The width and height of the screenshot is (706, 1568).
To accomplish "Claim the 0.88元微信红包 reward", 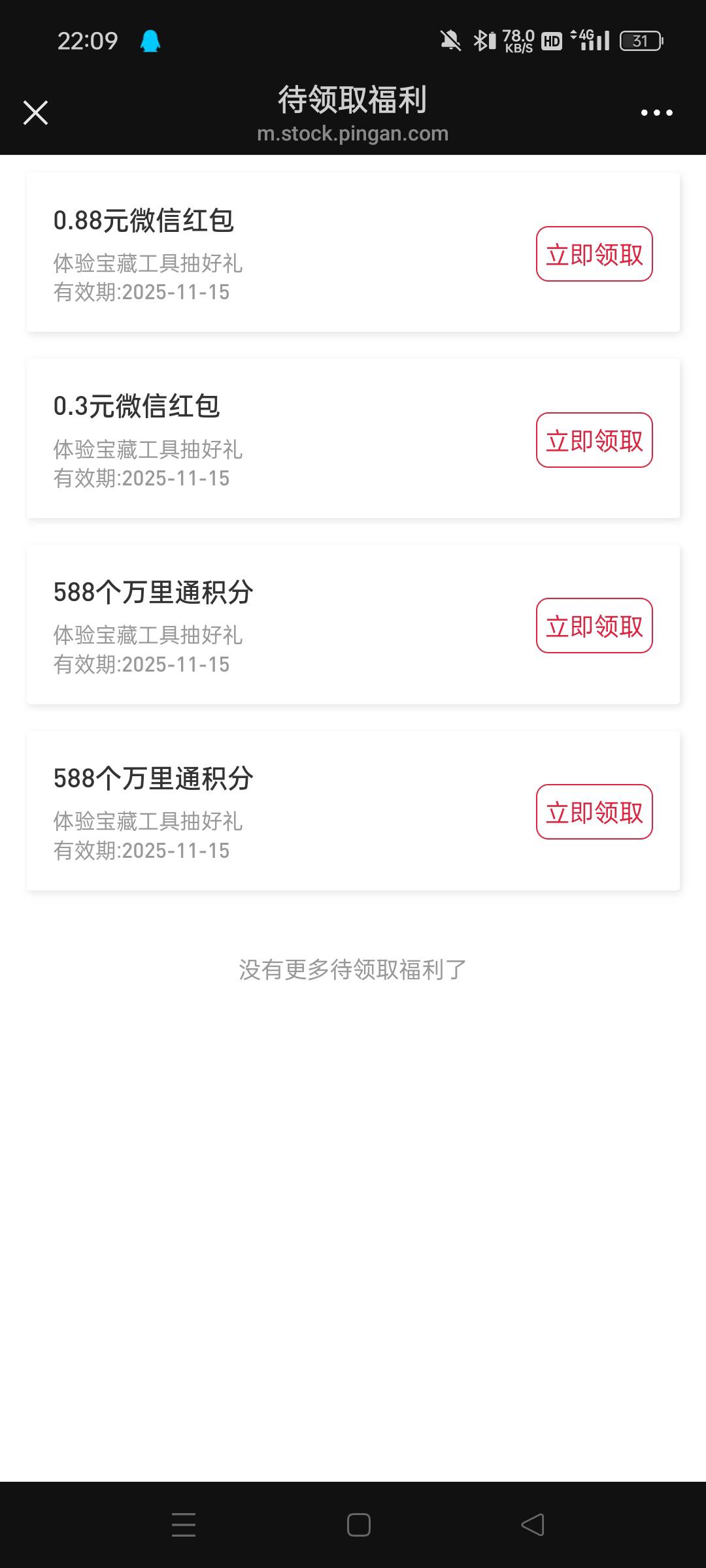I will pyautogui.click(x=594, y=254).
